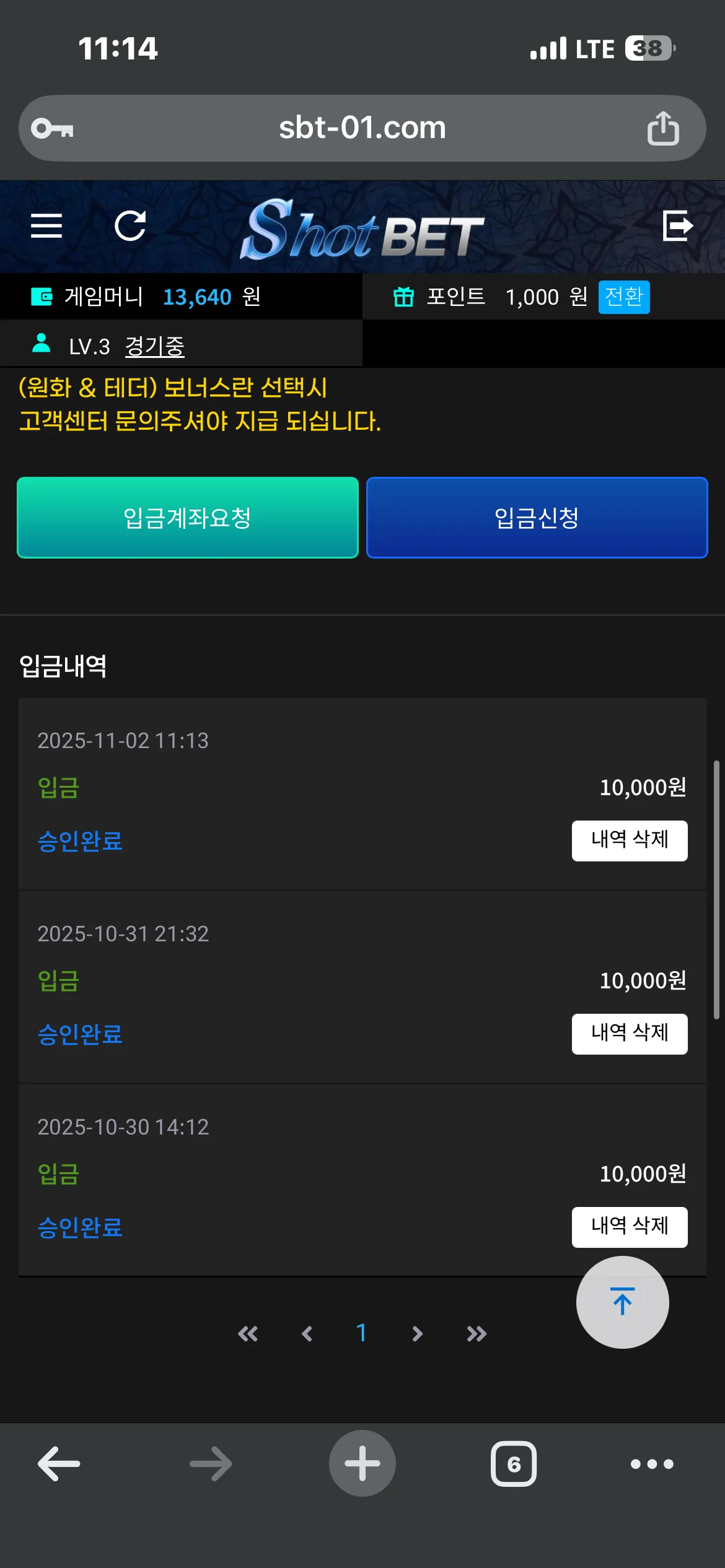Tap the browser back arrow
725x1568 pixels.
(x=59, y=1463)
